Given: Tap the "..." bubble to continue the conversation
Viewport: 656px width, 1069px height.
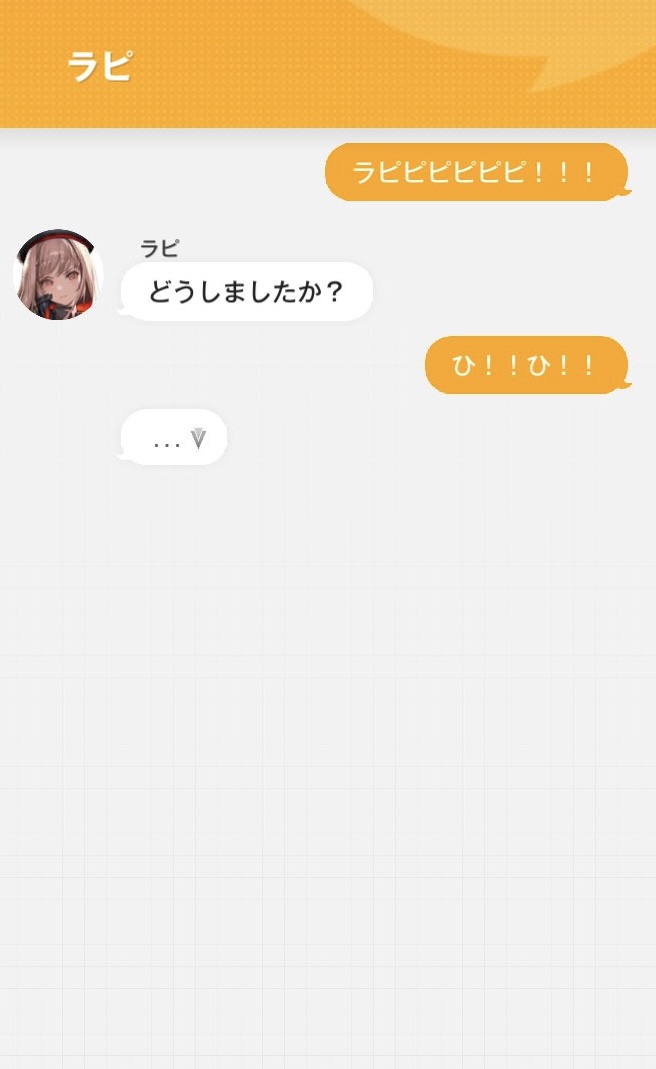Looking at the screenshot, I should click(x=175, y=438).
